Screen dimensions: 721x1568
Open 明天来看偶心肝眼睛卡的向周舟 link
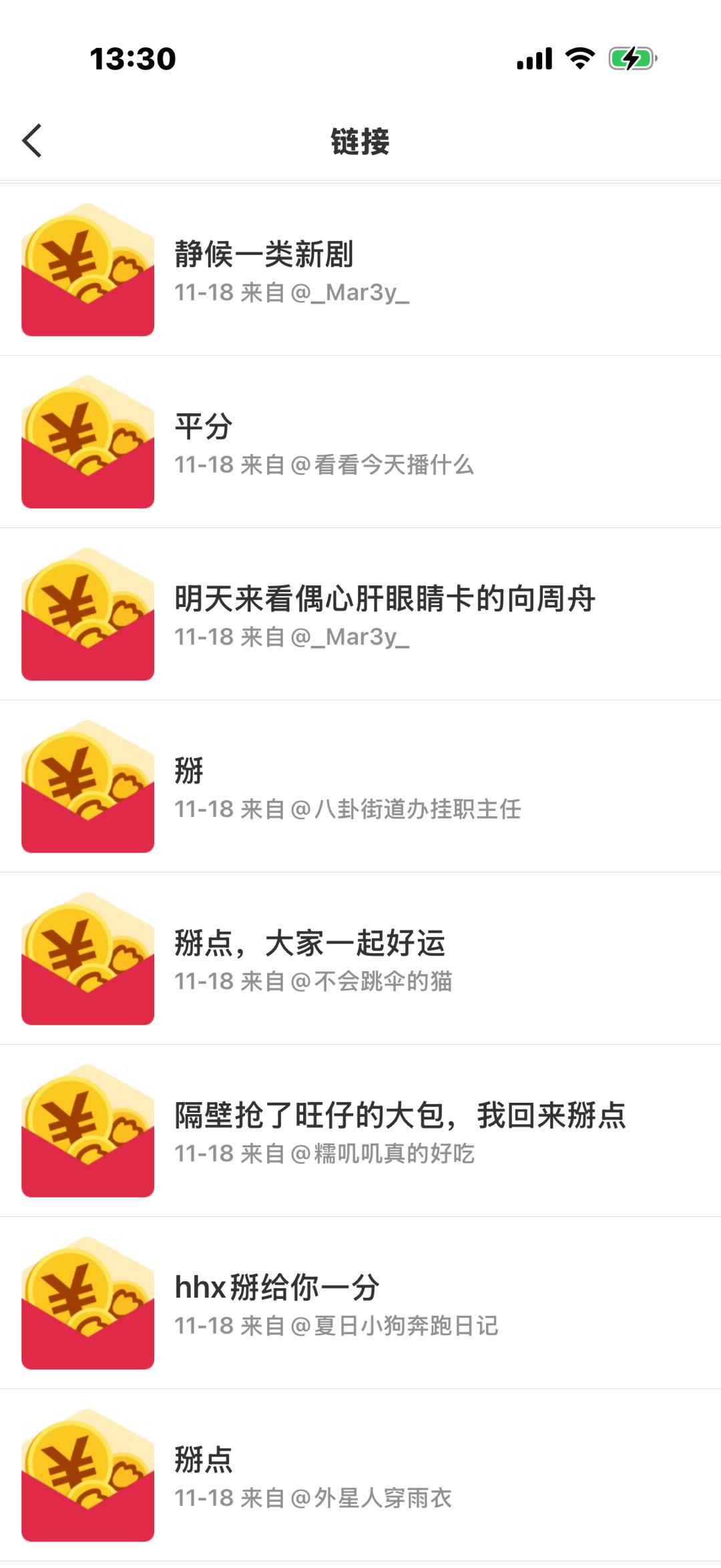click(x=360, y=614)
